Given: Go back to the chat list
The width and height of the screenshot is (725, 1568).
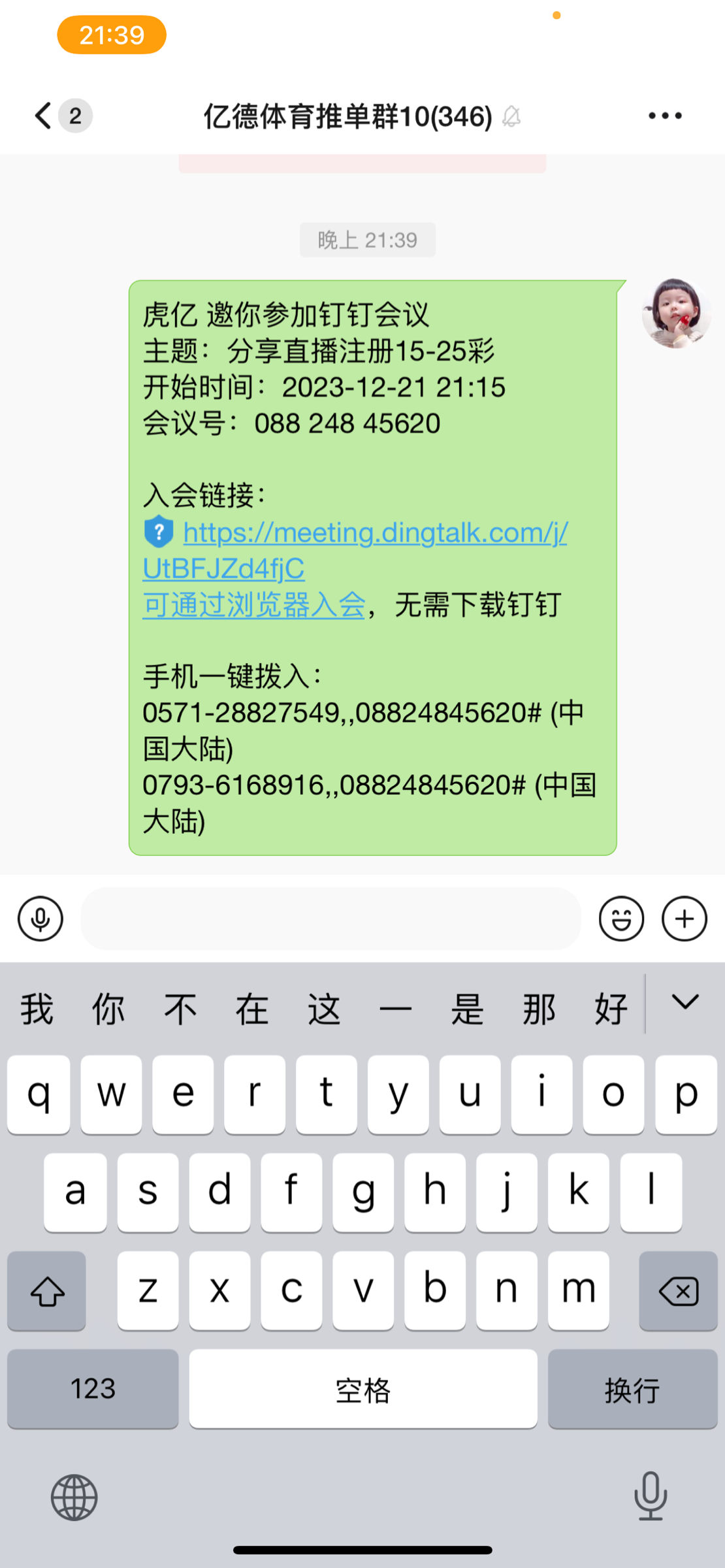Looking at the screenshot, I should pos(44,116).
